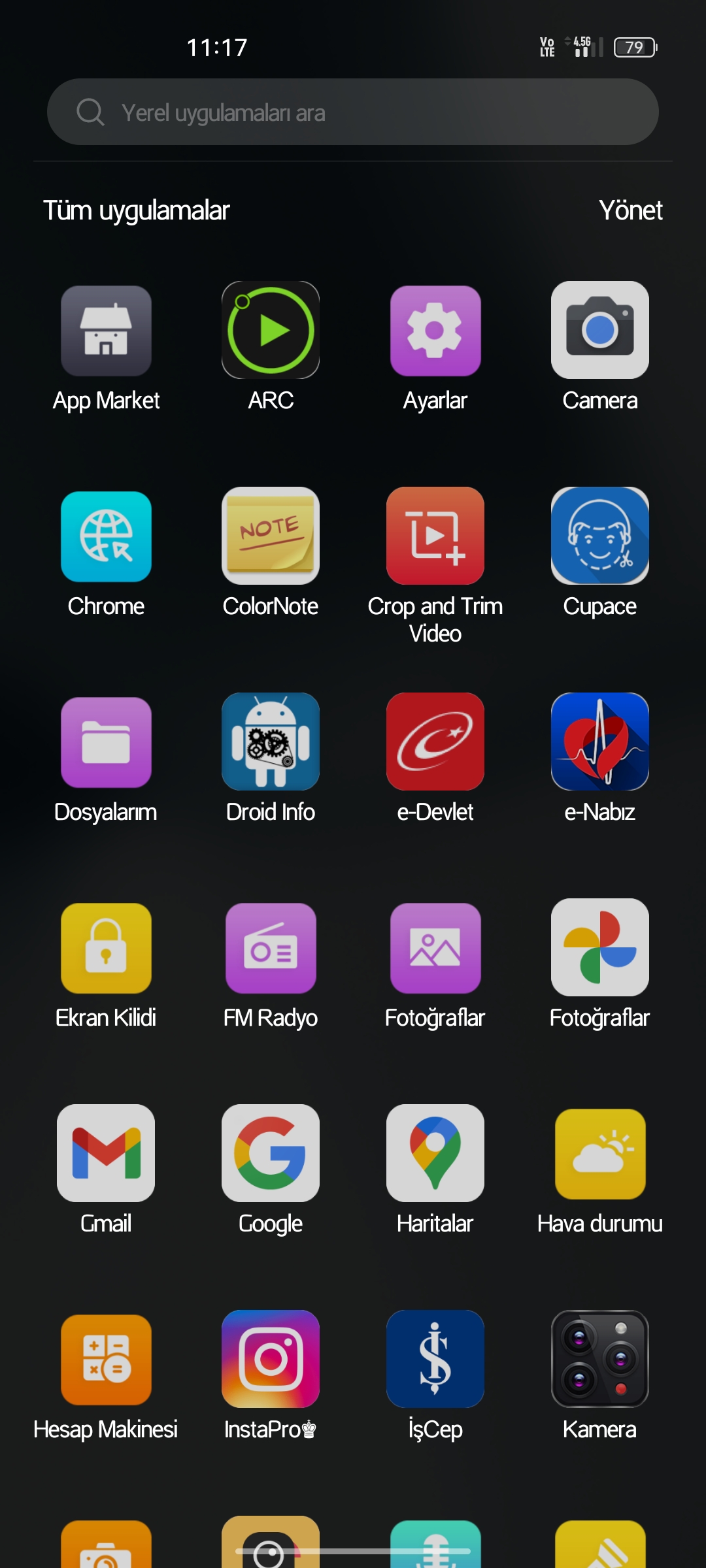Launch the Camera app
The image size is (706, 1568).
[600, 331]
